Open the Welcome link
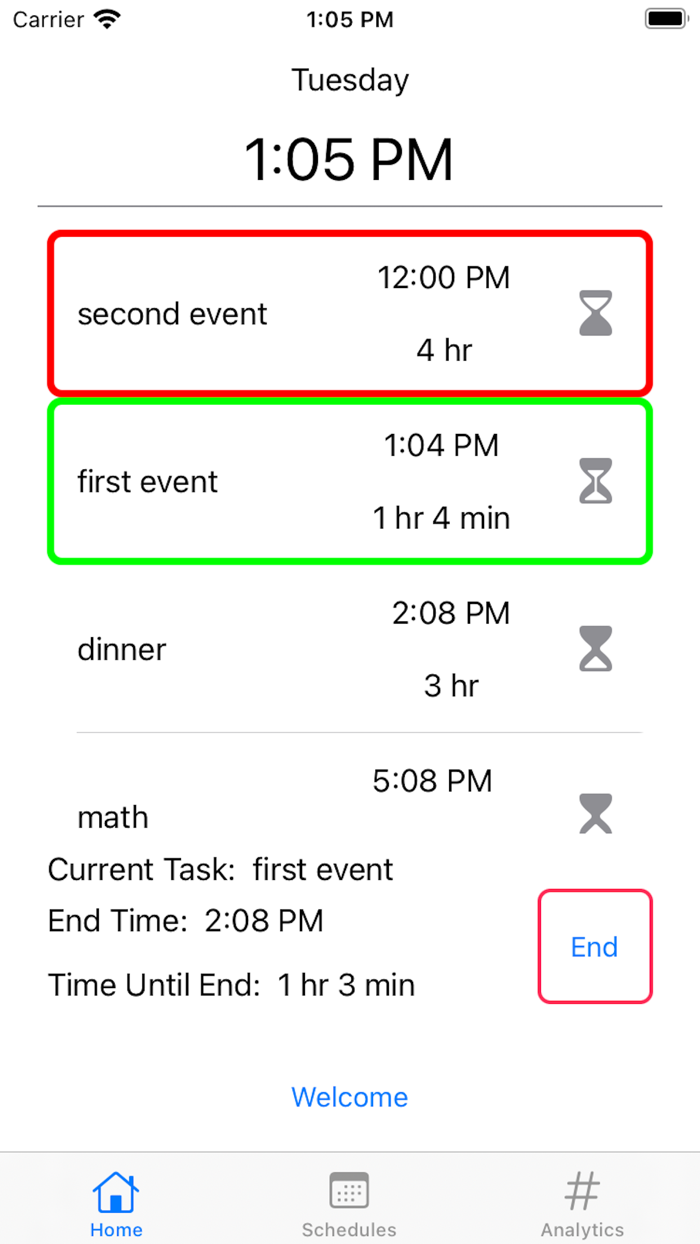 click(x=350, y=1097)
